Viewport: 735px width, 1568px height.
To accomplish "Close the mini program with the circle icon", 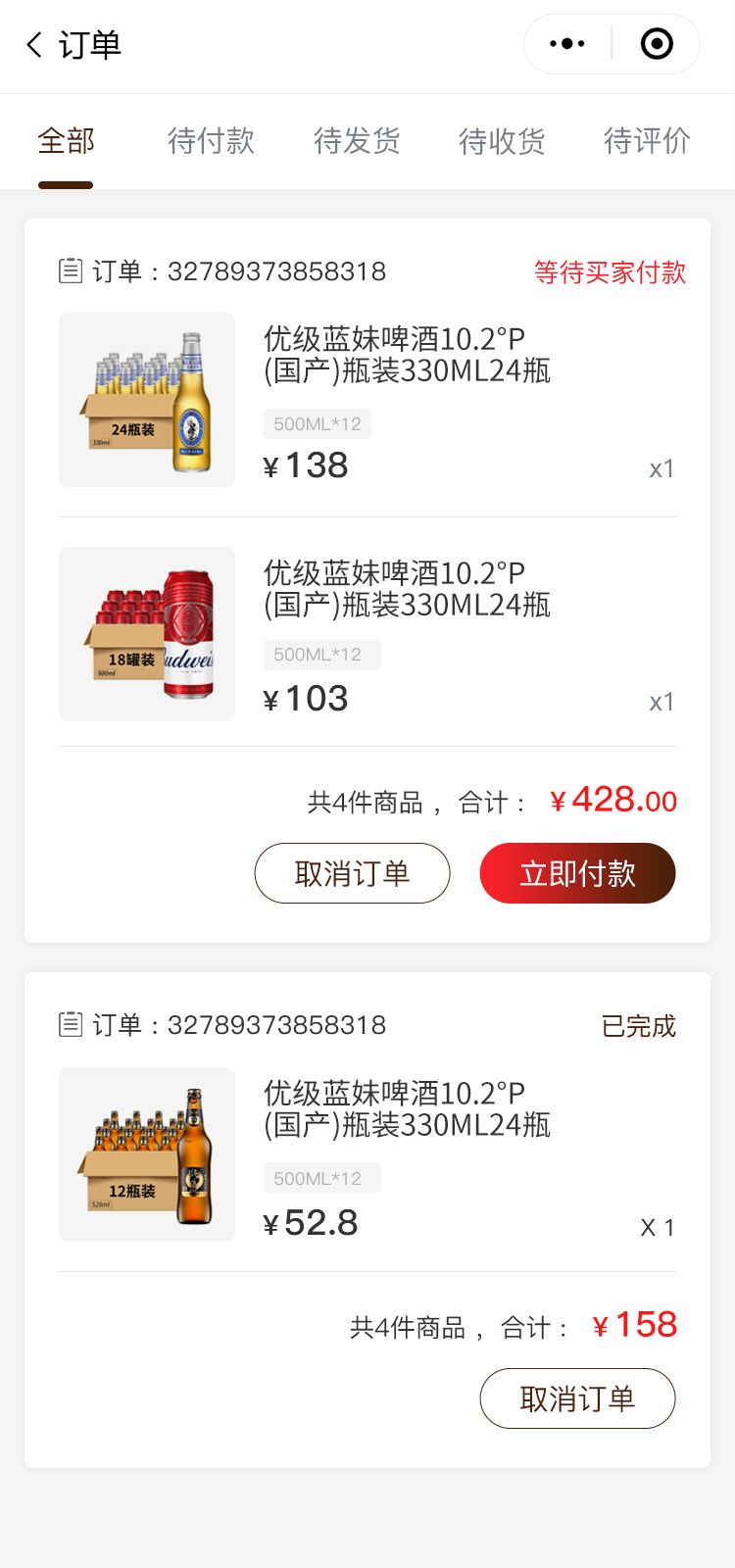I will [657, 44].
